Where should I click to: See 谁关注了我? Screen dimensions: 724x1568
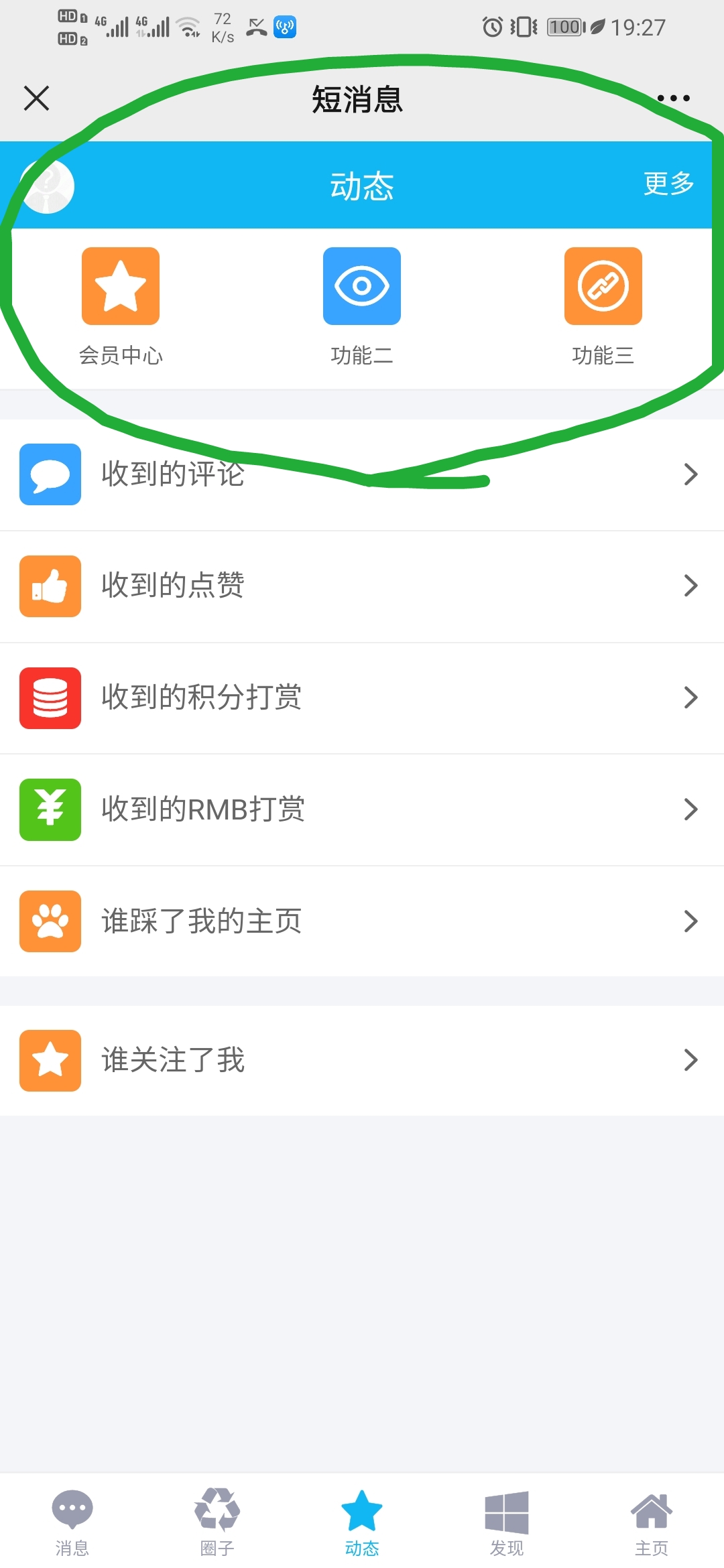tap(362, 1060)
